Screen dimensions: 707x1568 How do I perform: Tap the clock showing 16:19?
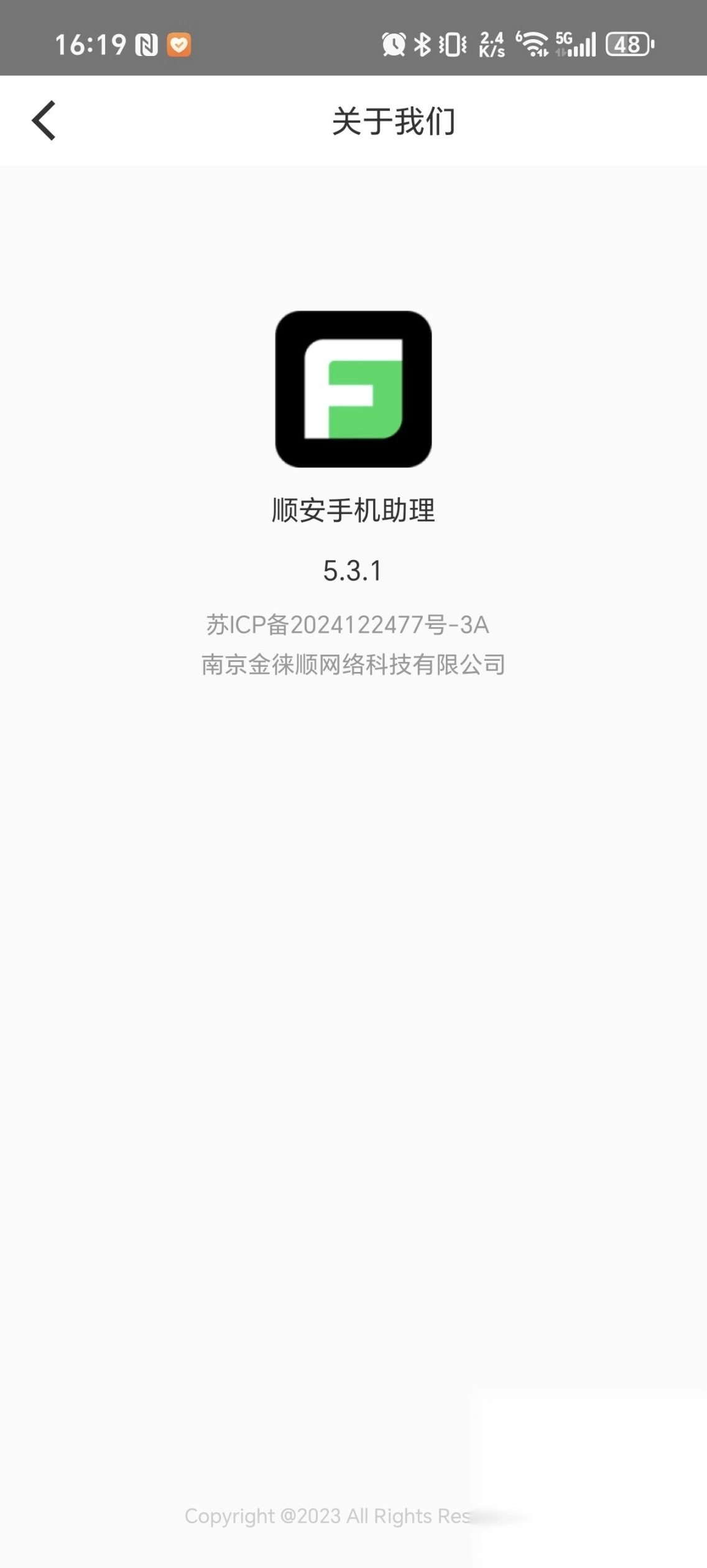(x=91, y=44)
